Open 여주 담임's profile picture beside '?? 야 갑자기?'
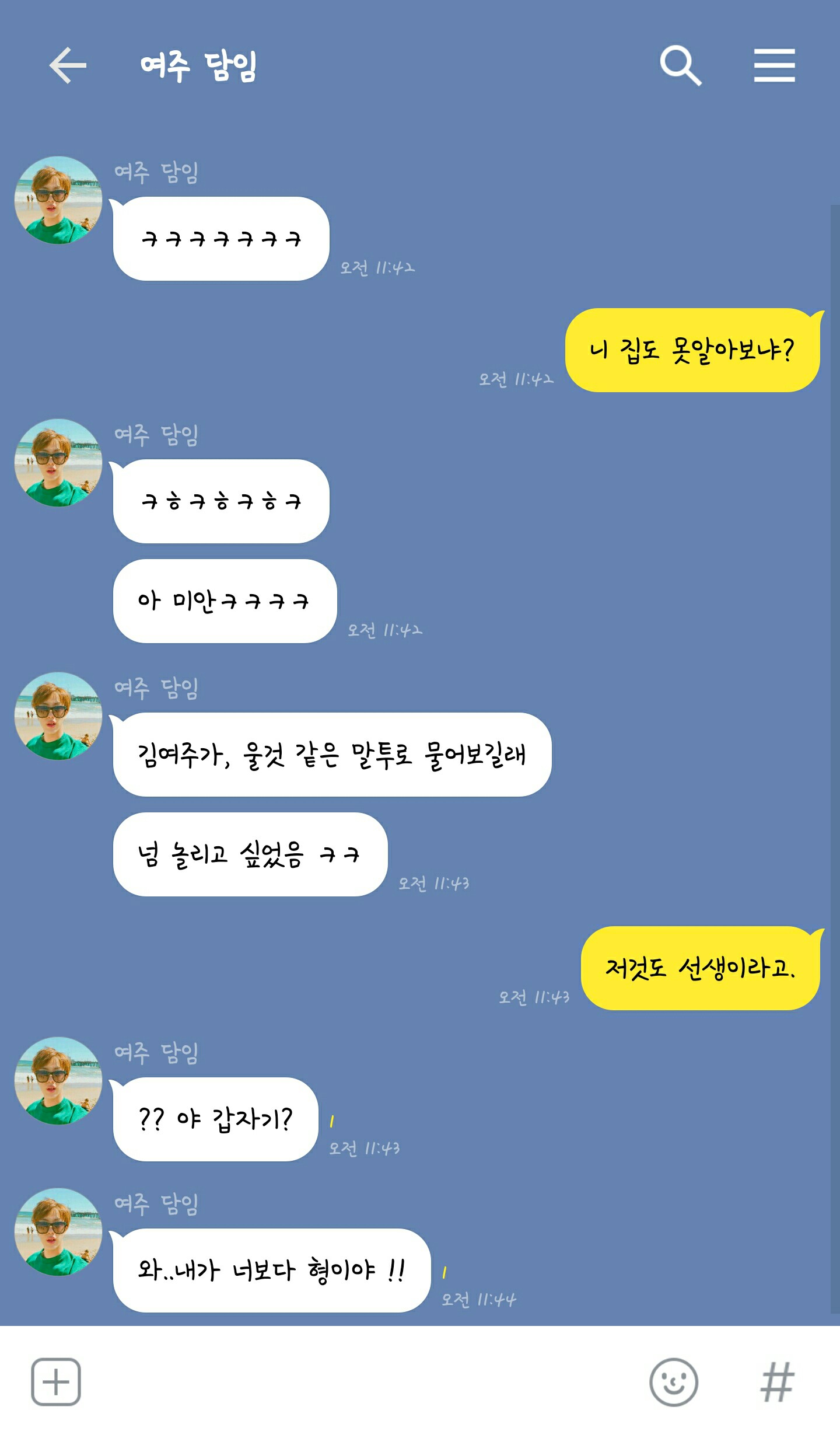 (x=58, y=1081)
